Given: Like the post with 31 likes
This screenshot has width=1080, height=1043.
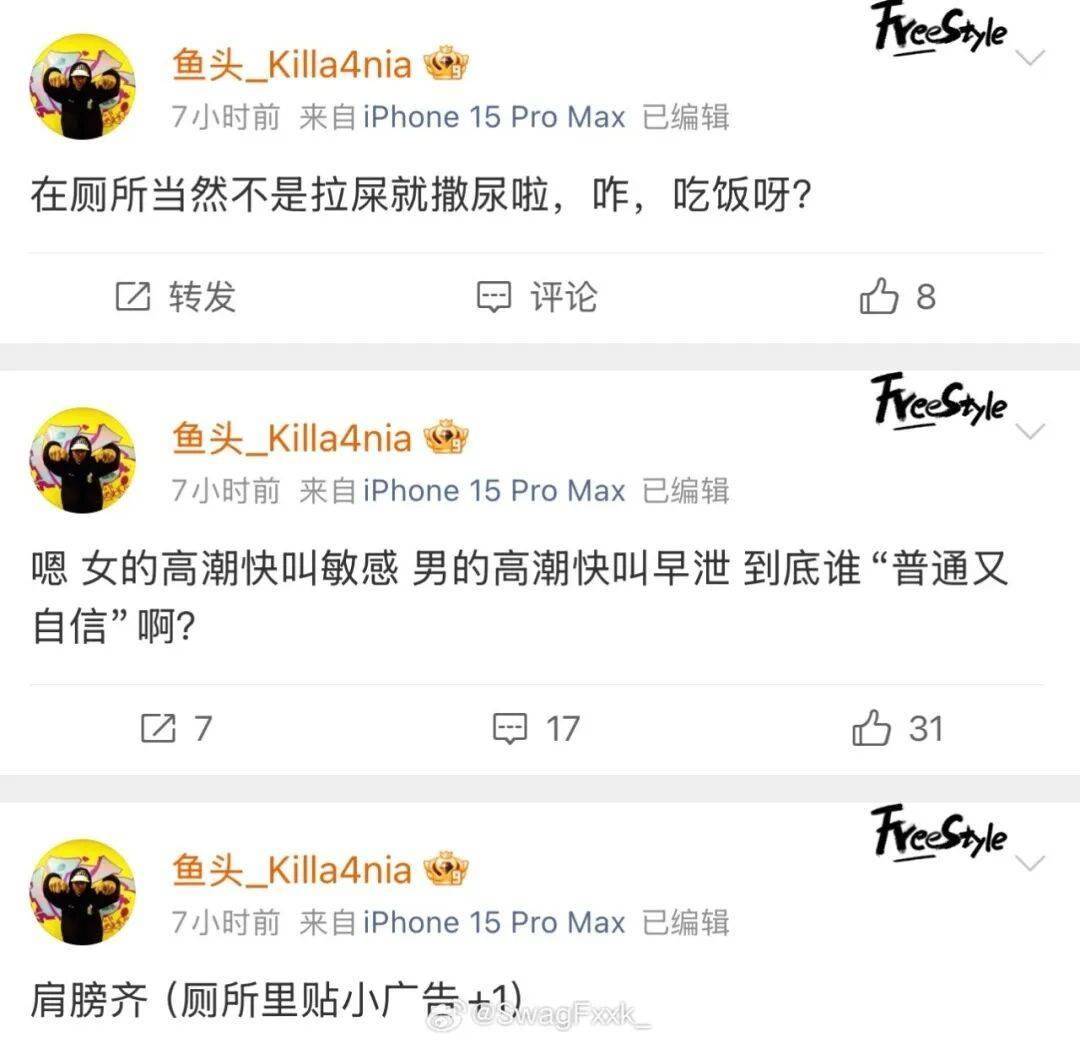Looking at the screenshot, I should [896, 728].
